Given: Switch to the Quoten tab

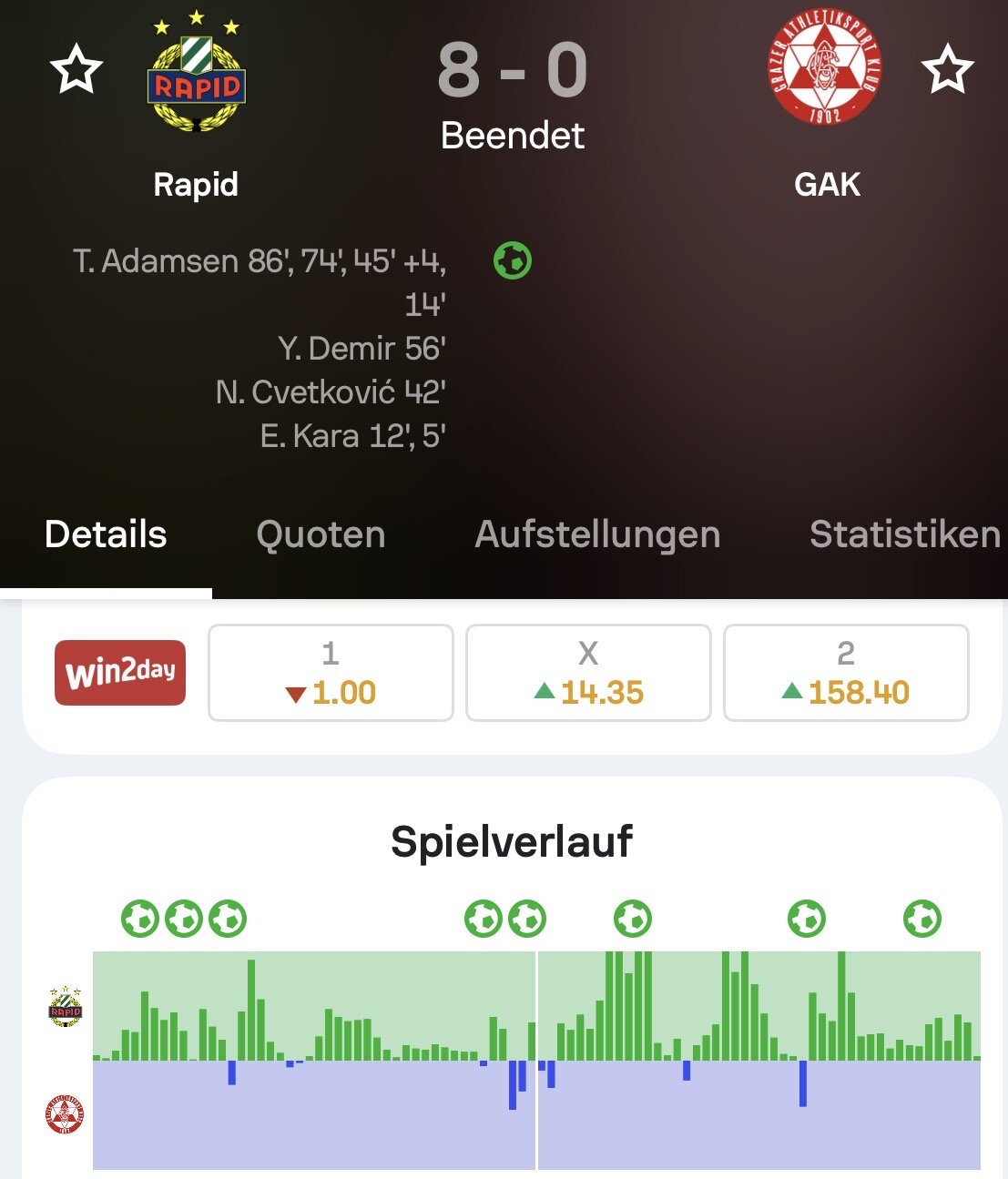Looking at the screenshot, I should click(x=321, y=534).
